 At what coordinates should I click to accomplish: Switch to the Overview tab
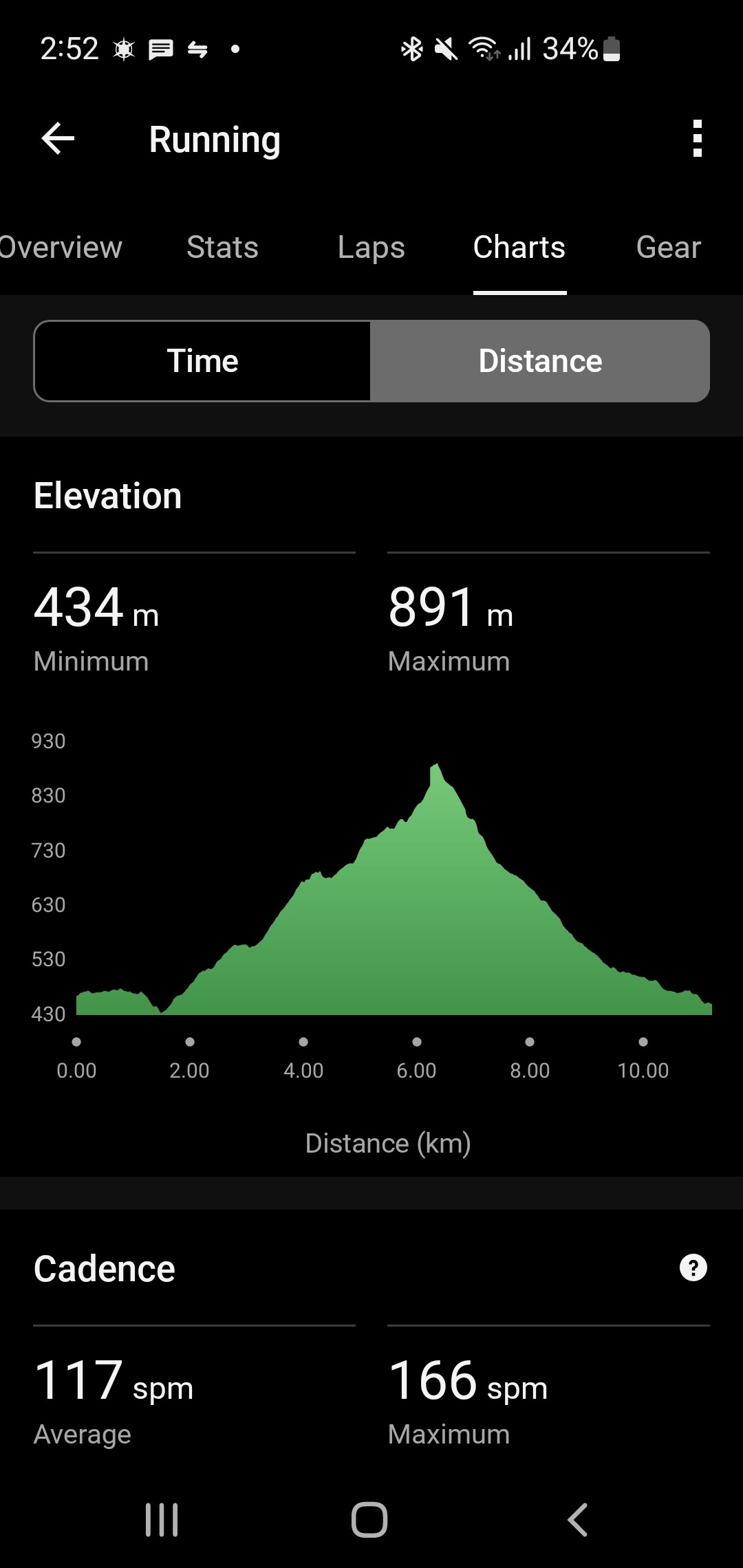(61, 248)
